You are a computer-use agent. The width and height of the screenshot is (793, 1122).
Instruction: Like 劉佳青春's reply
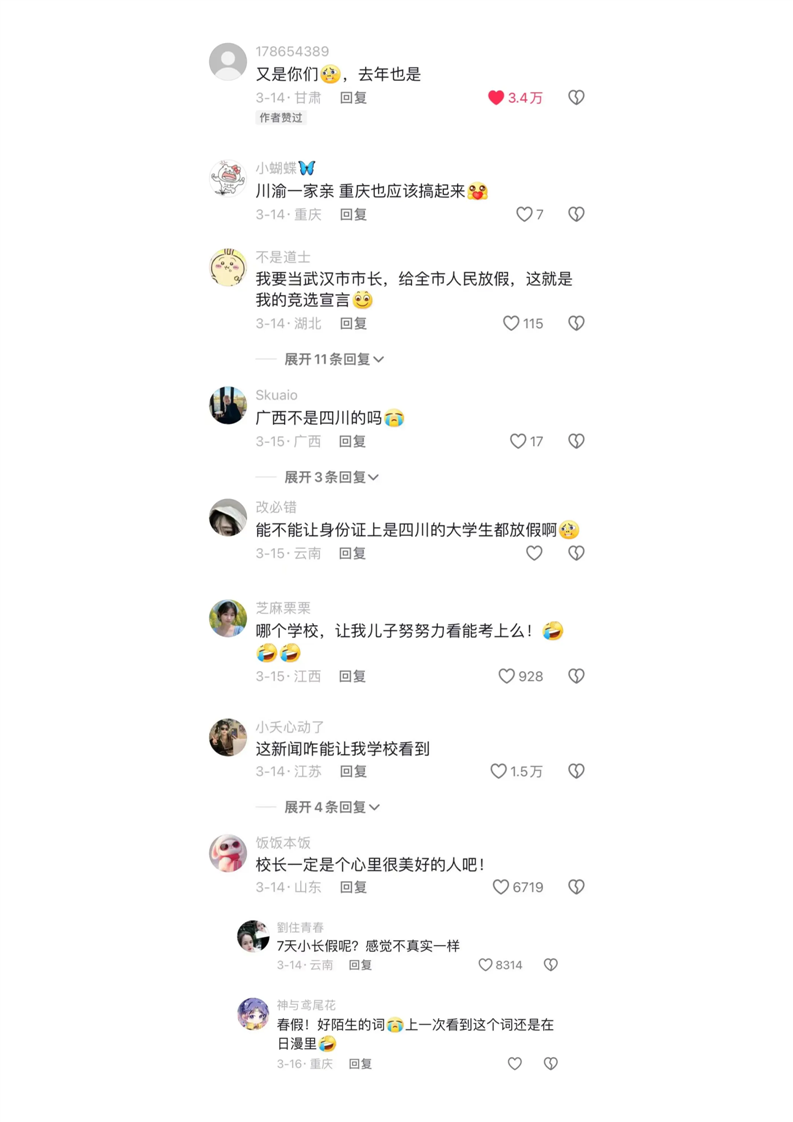point(486,965)
